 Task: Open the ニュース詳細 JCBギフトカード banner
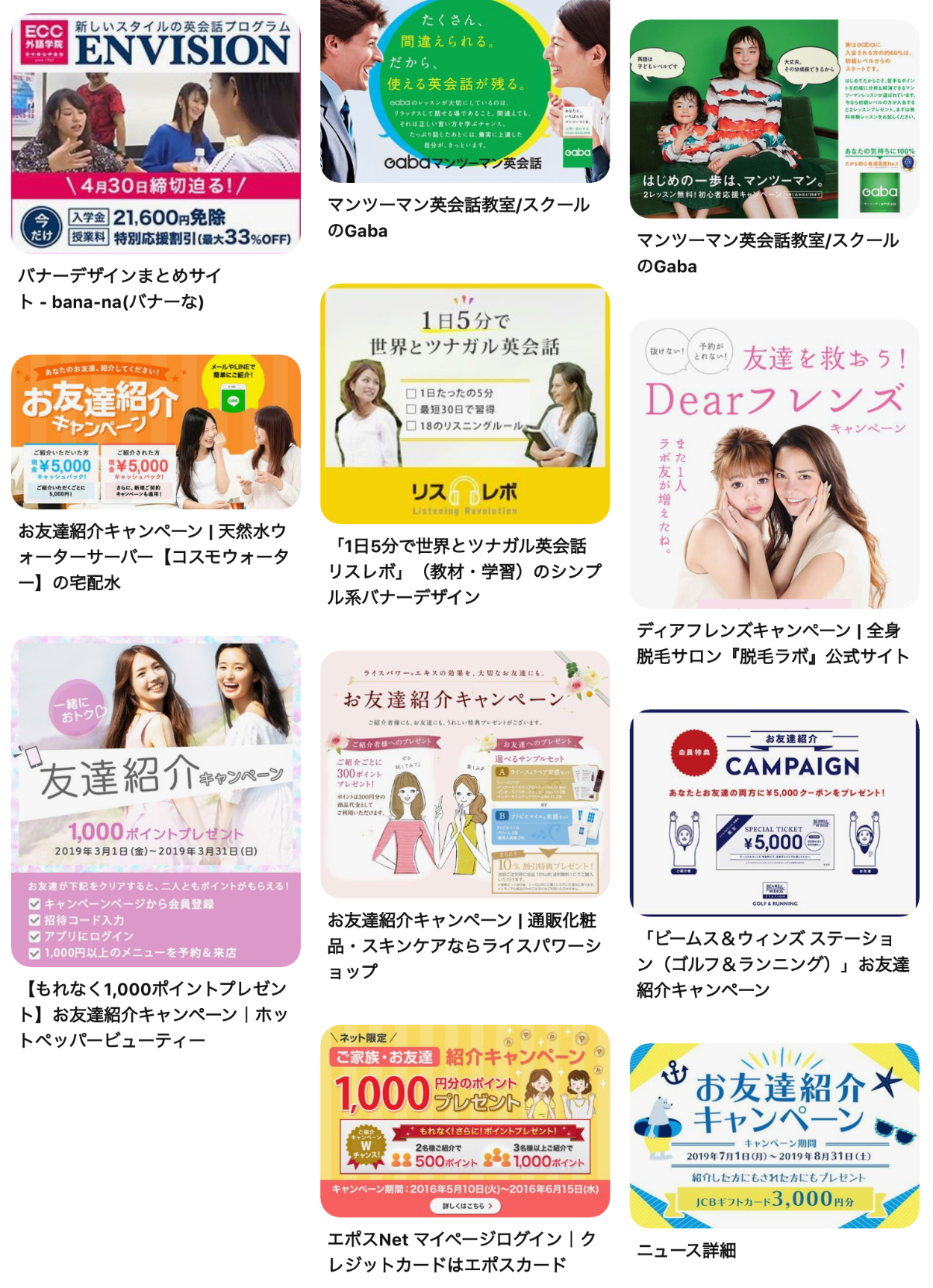(x=774, y=1135)
